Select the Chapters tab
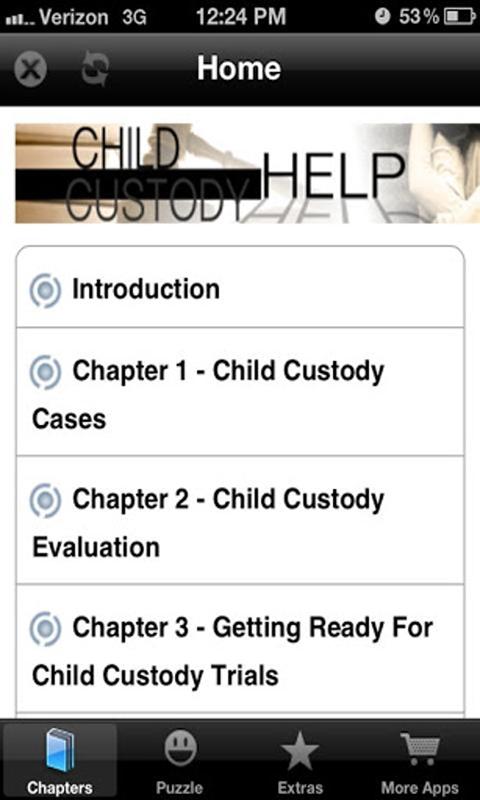The image size is (480, 800). (60, 761)
